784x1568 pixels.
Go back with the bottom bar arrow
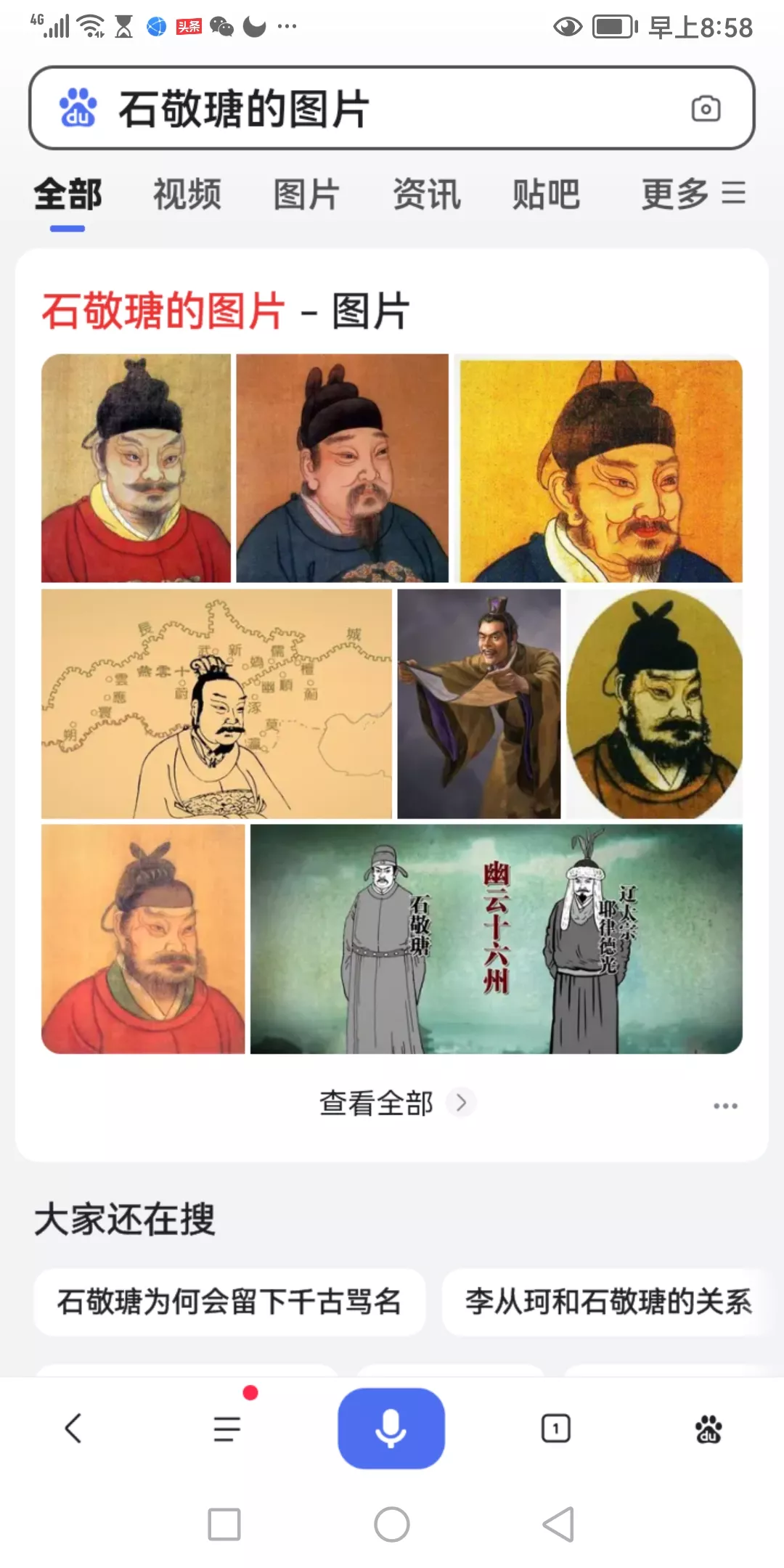73,1428
